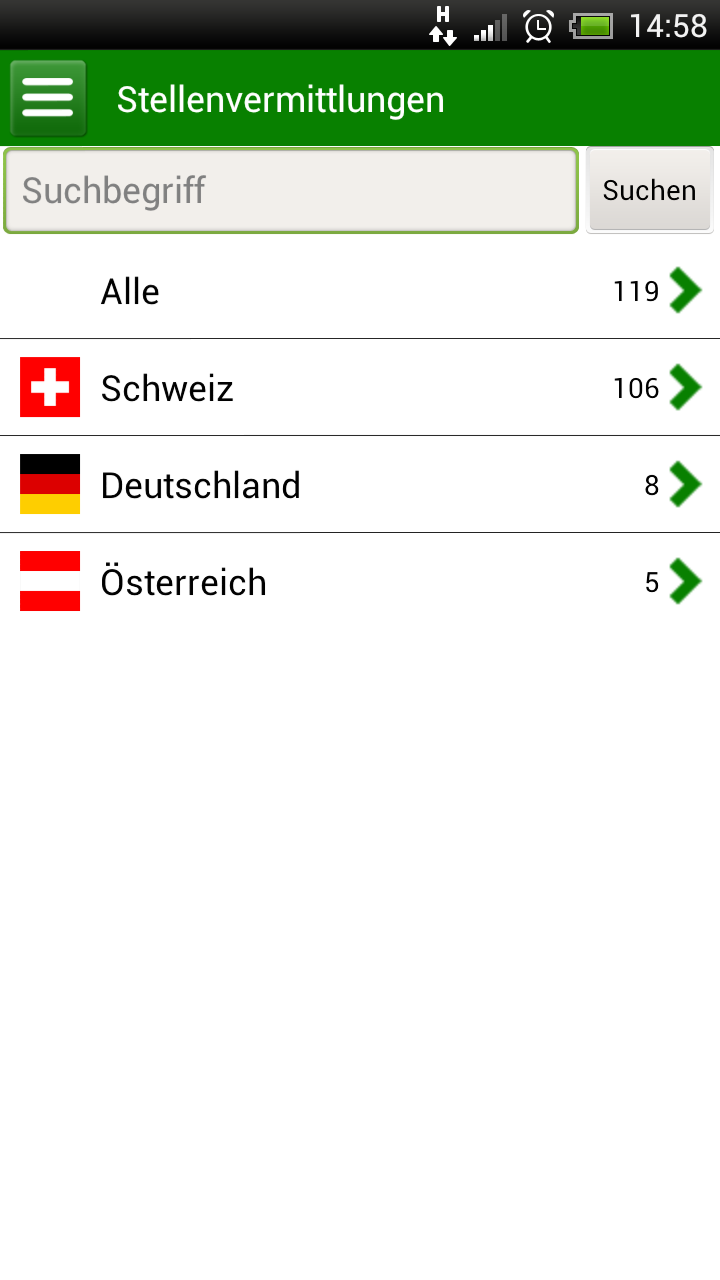Screen dimensions: 720x1280
Task: Expand the Schweiz country listing
Action: pyautogui.click(x=685, y=388)
